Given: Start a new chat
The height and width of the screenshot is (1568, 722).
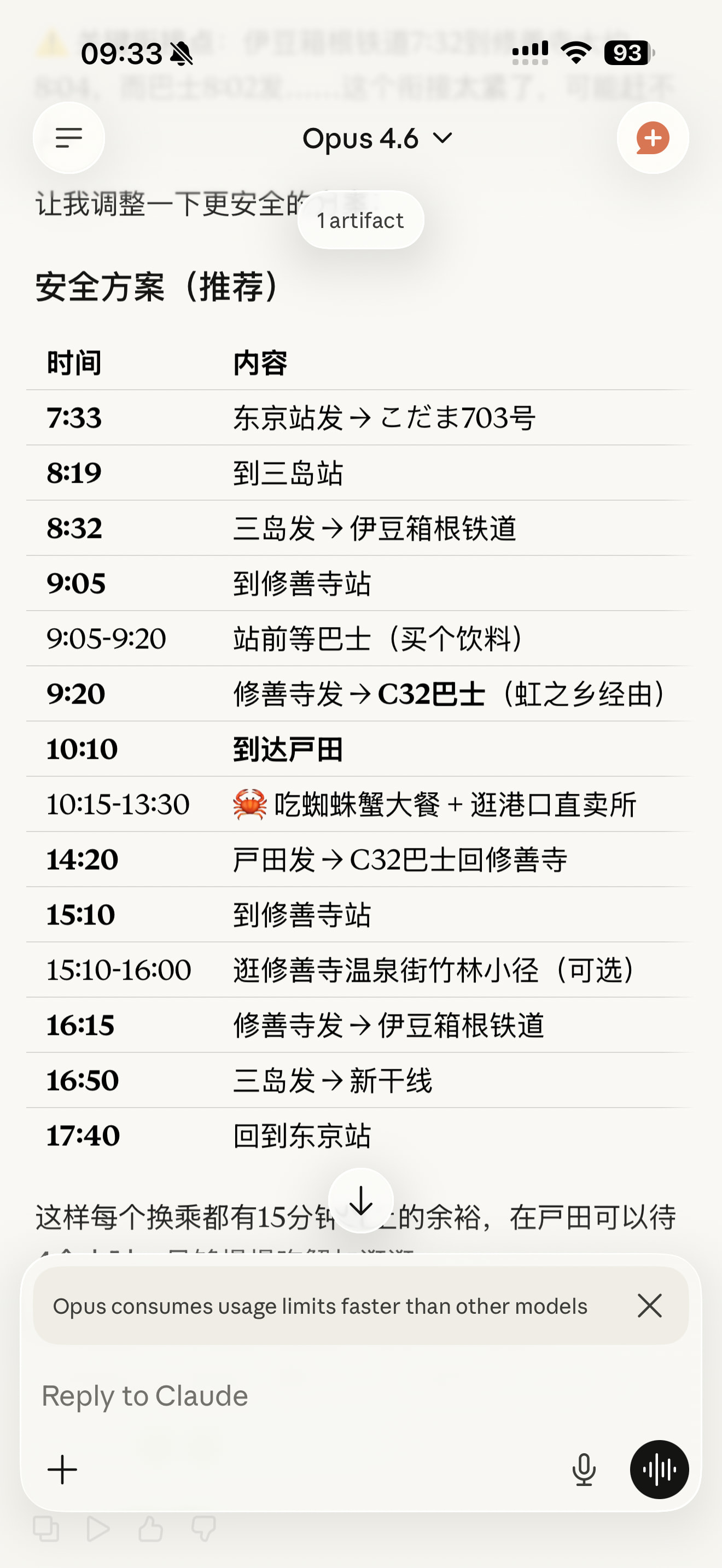Looking at the screenshot, I should point(653,138).
